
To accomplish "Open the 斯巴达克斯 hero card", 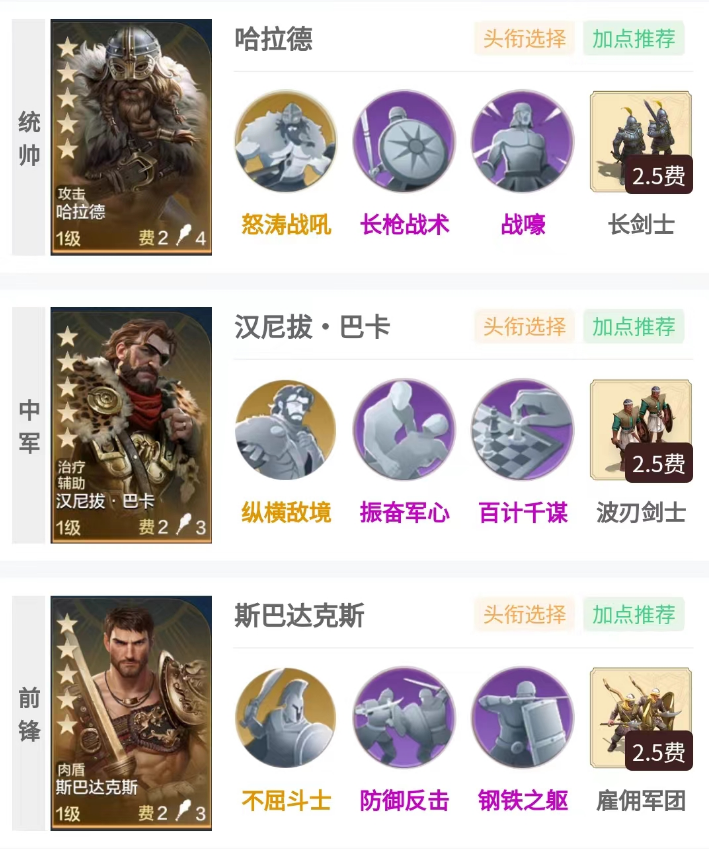I will (131, 714).
